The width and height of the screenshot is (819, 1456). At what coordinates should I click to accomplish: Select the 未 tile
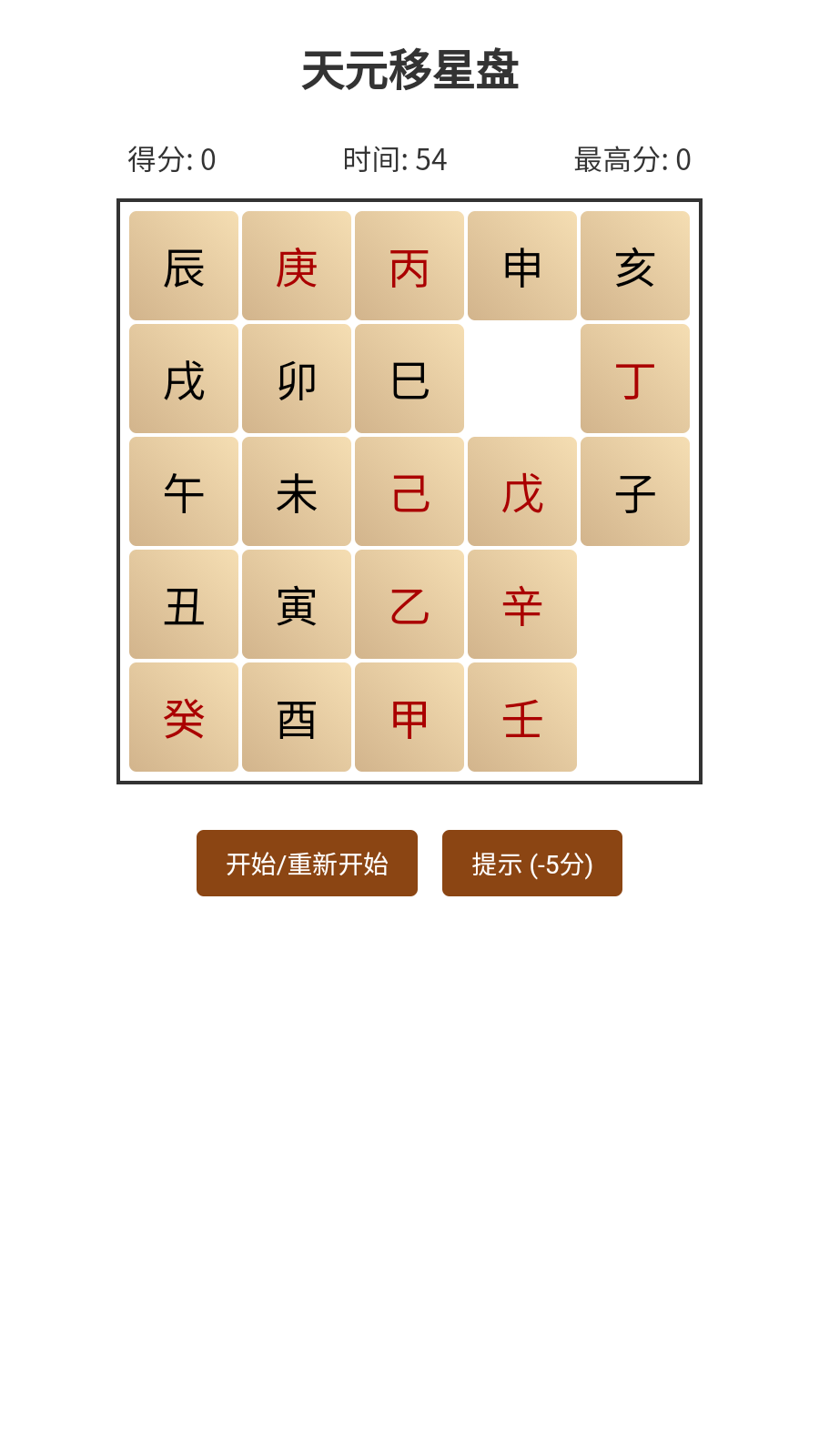[x=297, y=491]
